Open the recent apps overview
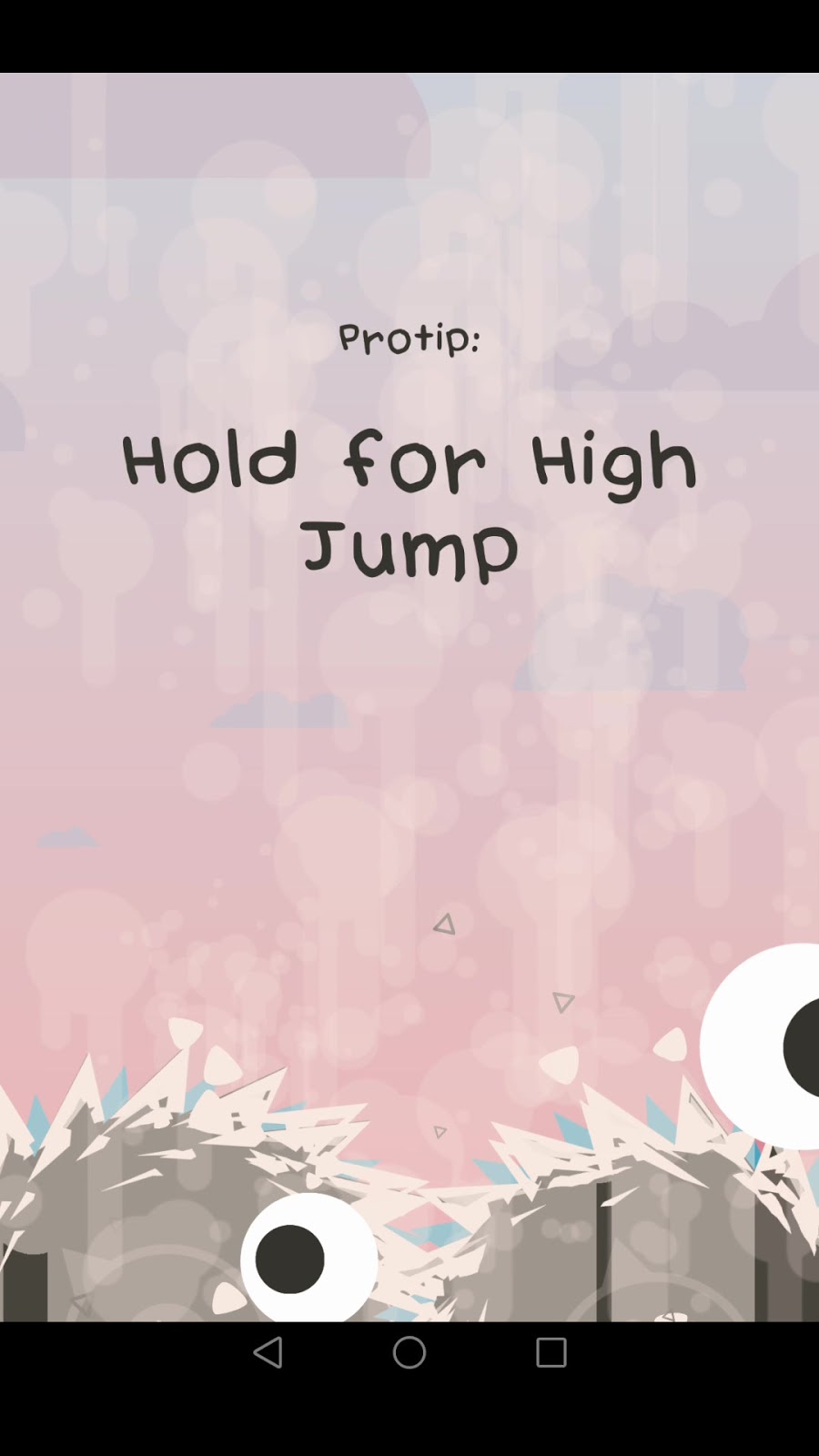Image resolution: width=819 pixels, height=1456 pixels. (551, 1352)
